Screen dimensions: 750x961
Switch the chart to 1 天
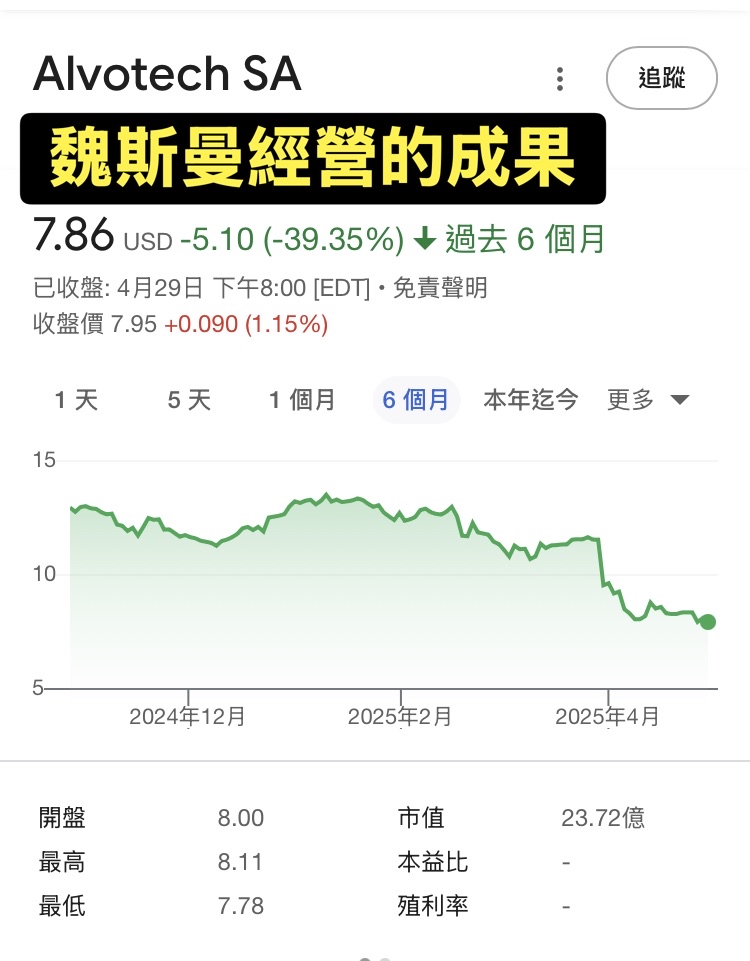pyautogui.click(x=76, y=401)
